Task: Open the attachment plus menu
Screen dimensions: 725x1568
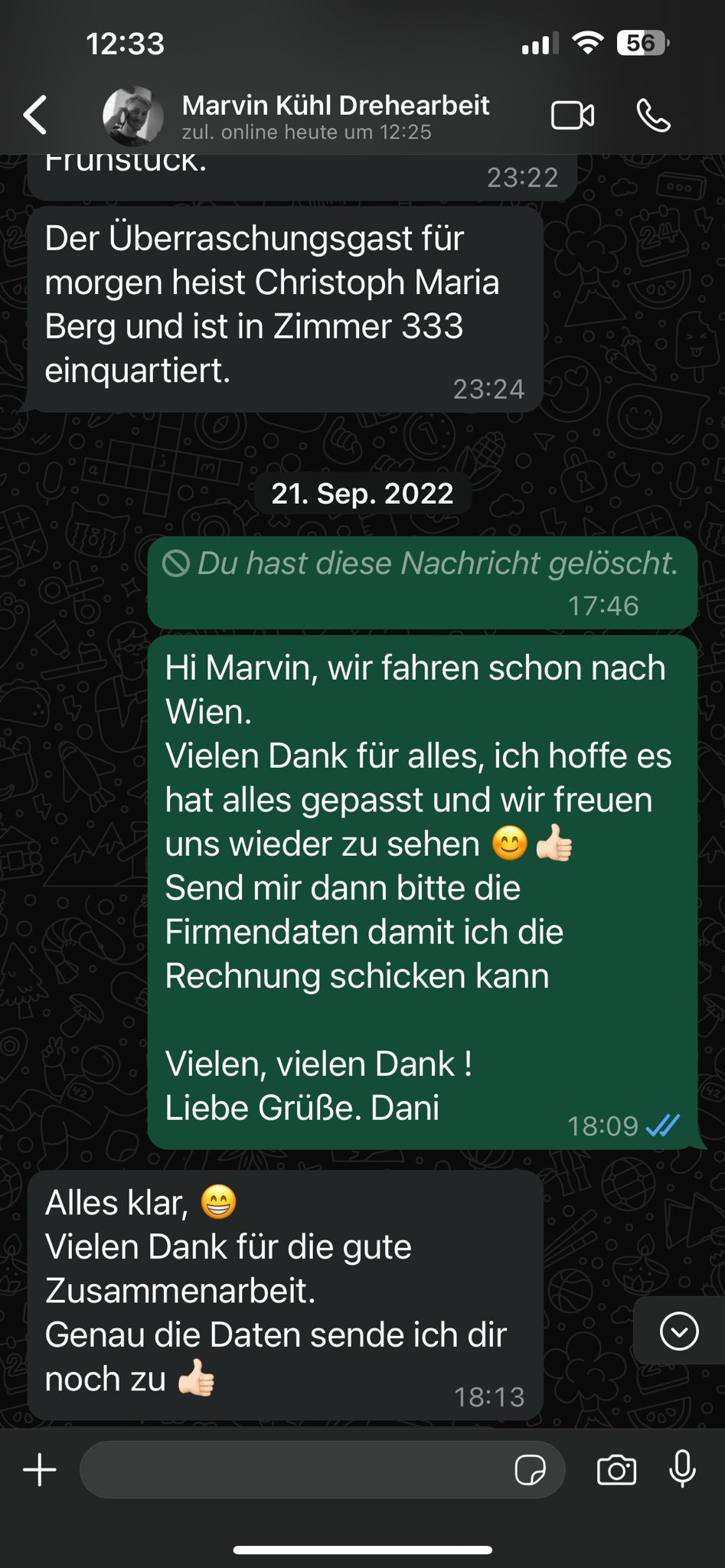Action: (40, 1470)
